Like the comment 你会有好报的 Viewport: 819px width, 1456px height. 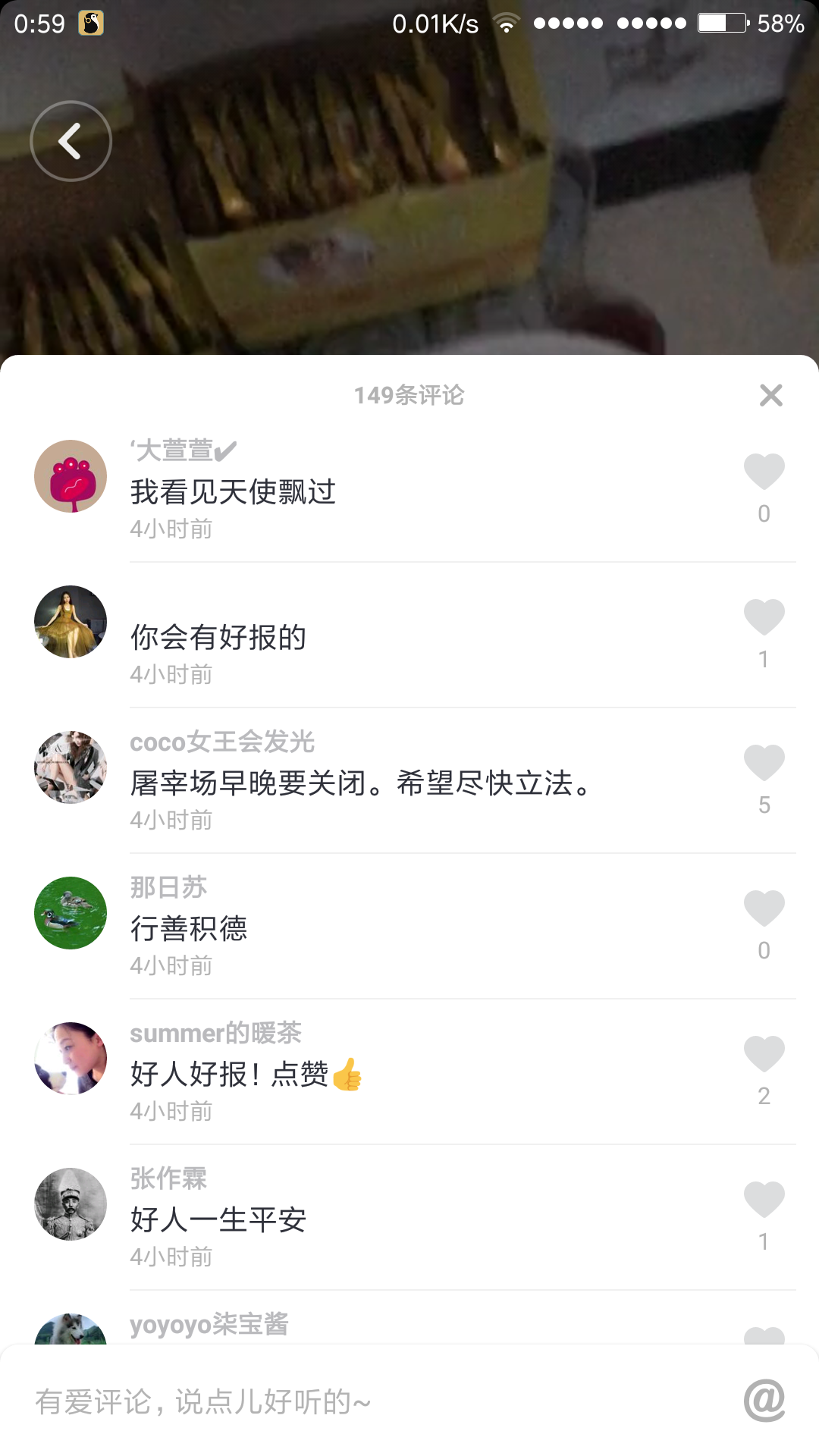764,617
